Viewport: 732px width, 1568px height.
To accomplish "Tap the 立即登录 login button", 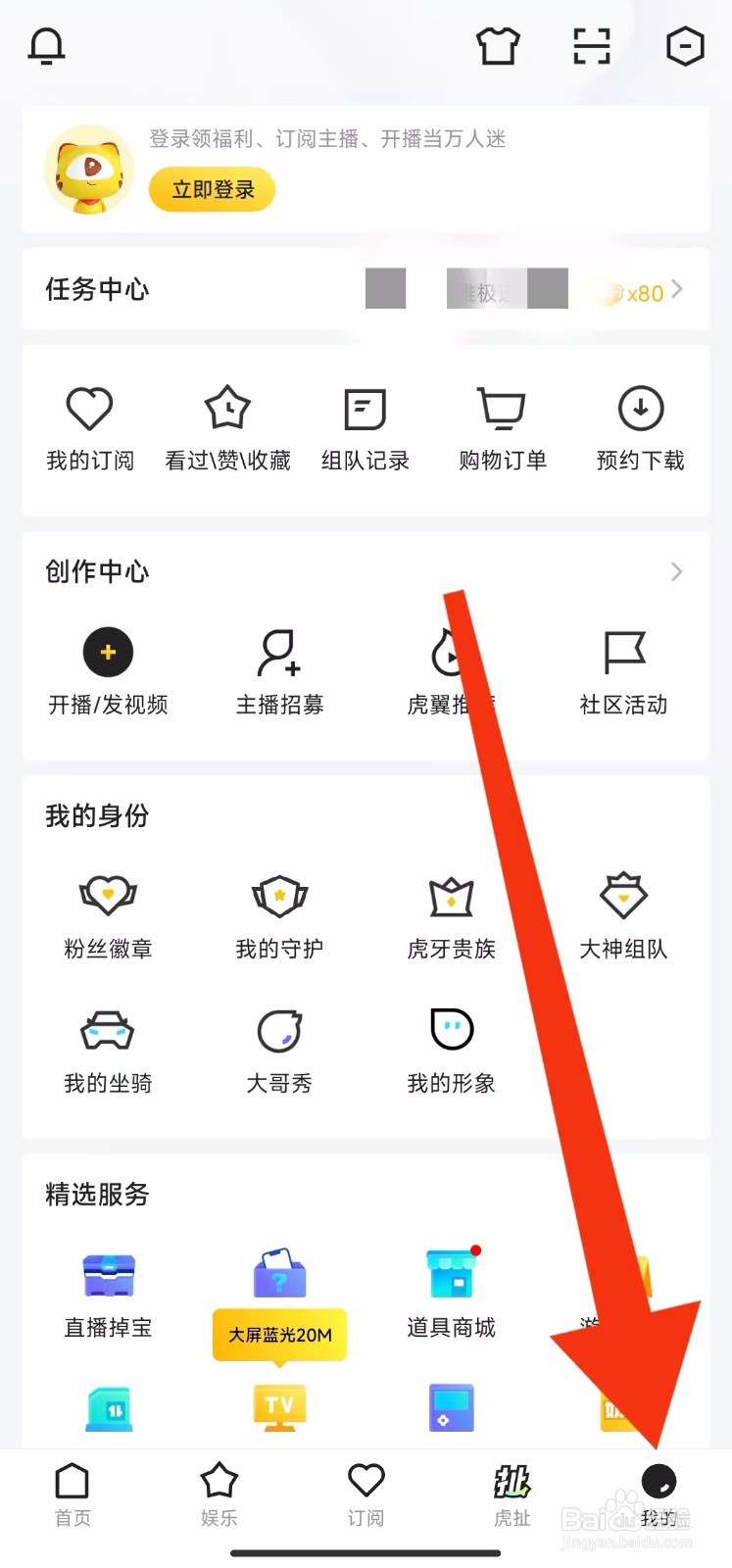I will coord(212,188).
